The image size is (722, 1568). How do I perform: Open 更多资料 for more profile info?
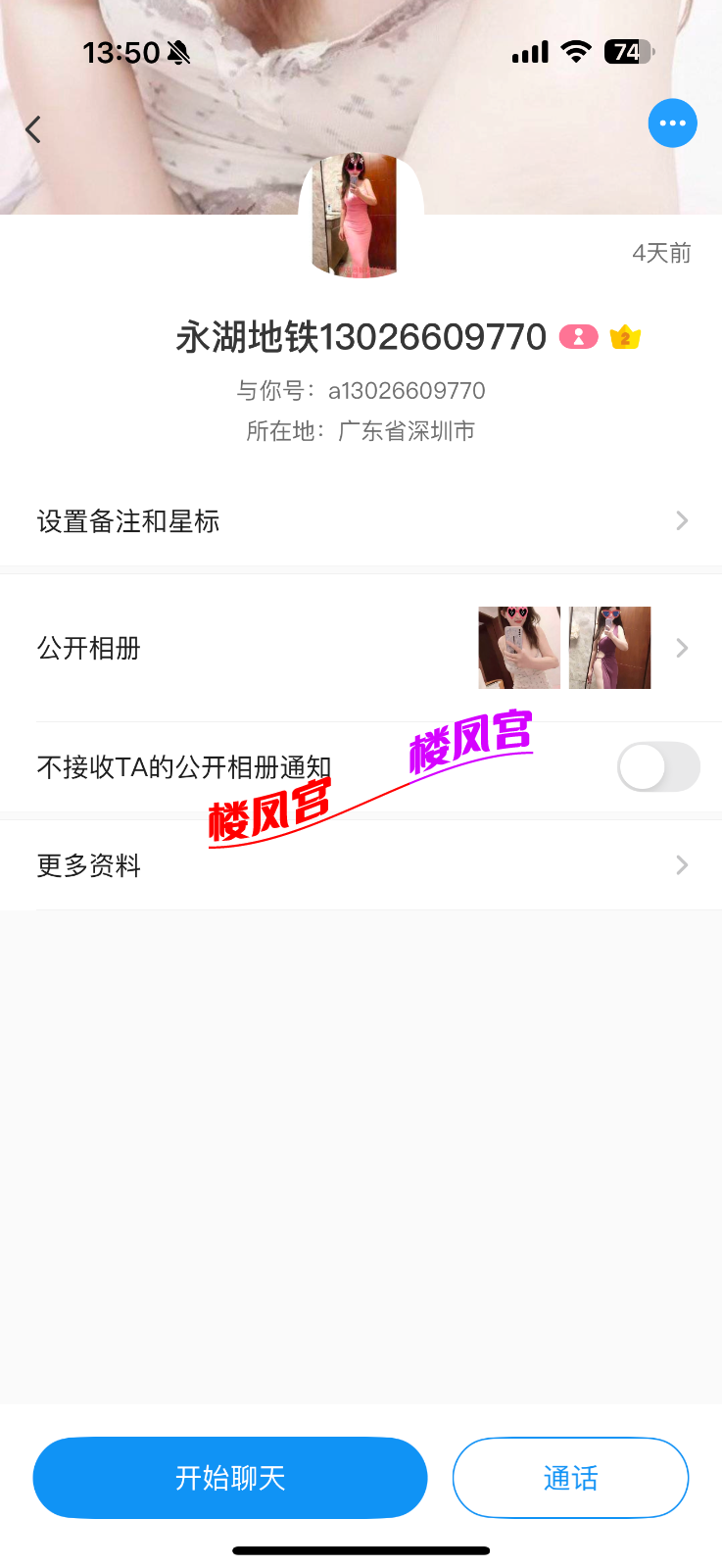[x=361, y=865]
